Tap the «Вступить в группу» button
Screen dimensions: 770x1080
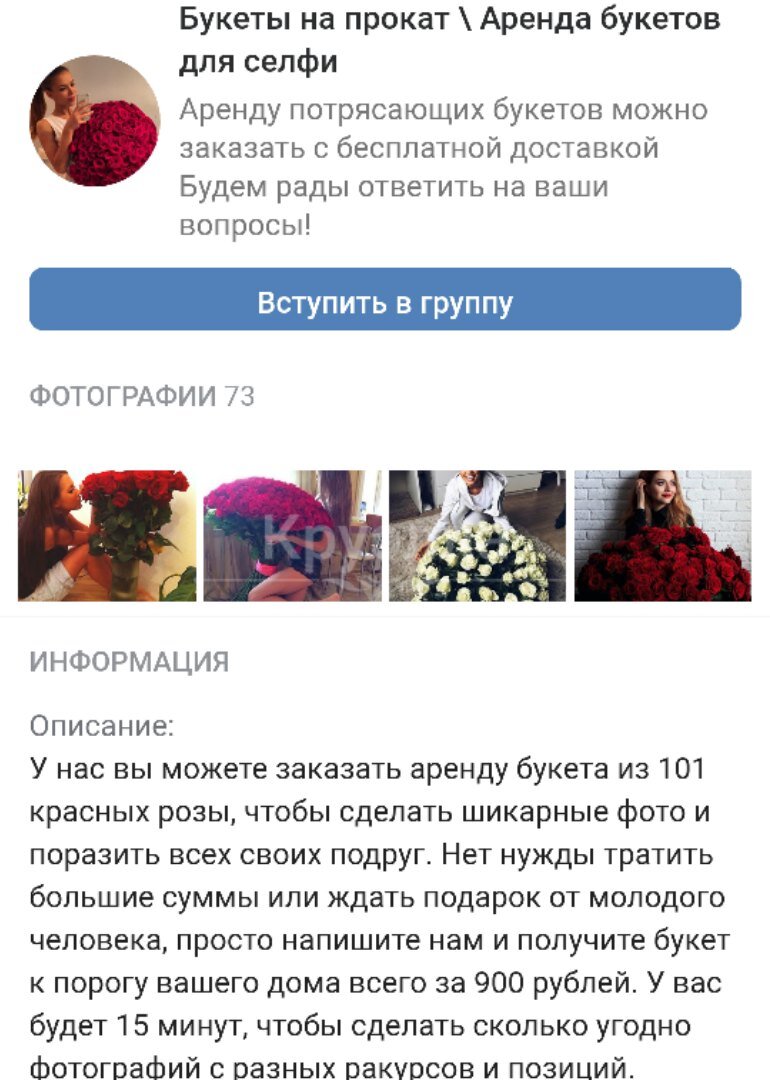[385, 300]
